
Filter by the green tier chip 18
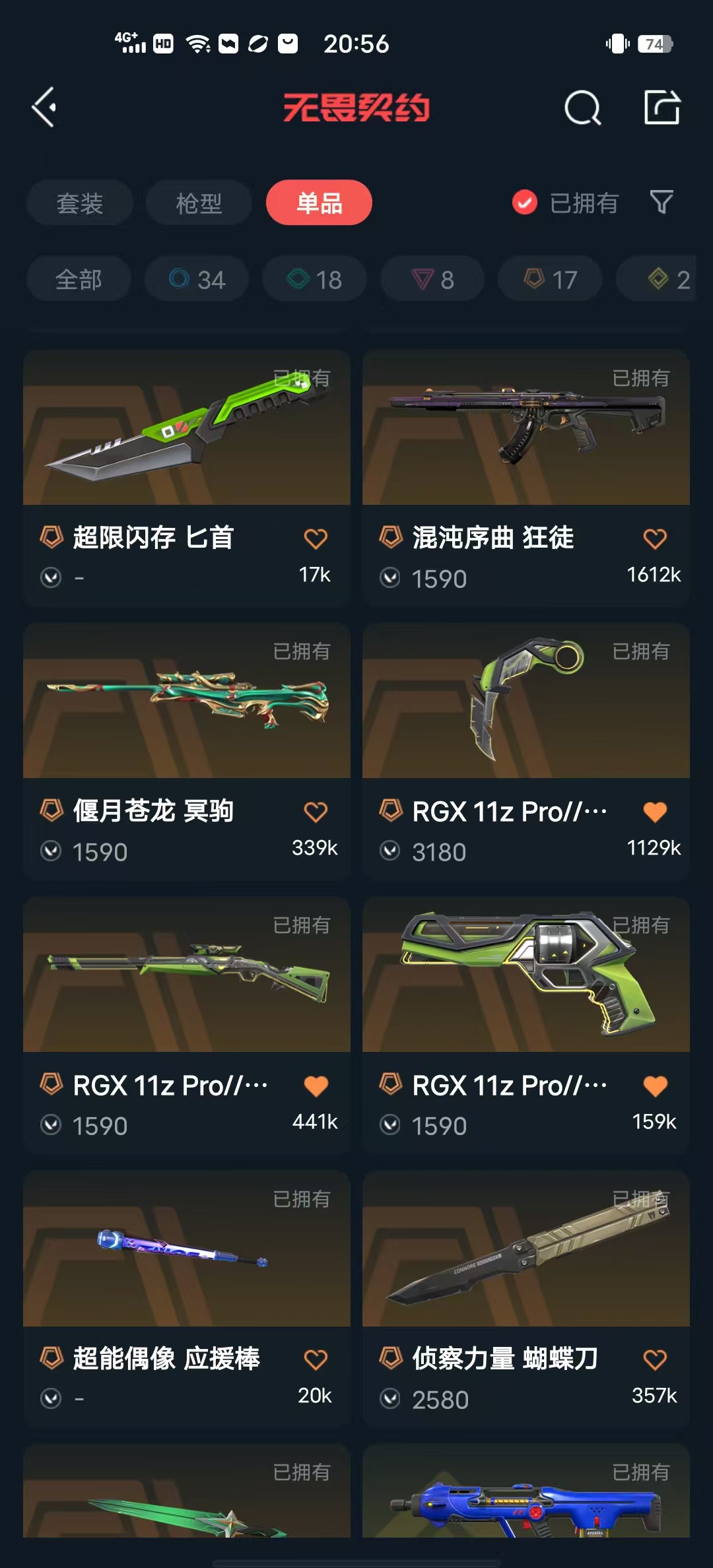click(x=314, y=279)
